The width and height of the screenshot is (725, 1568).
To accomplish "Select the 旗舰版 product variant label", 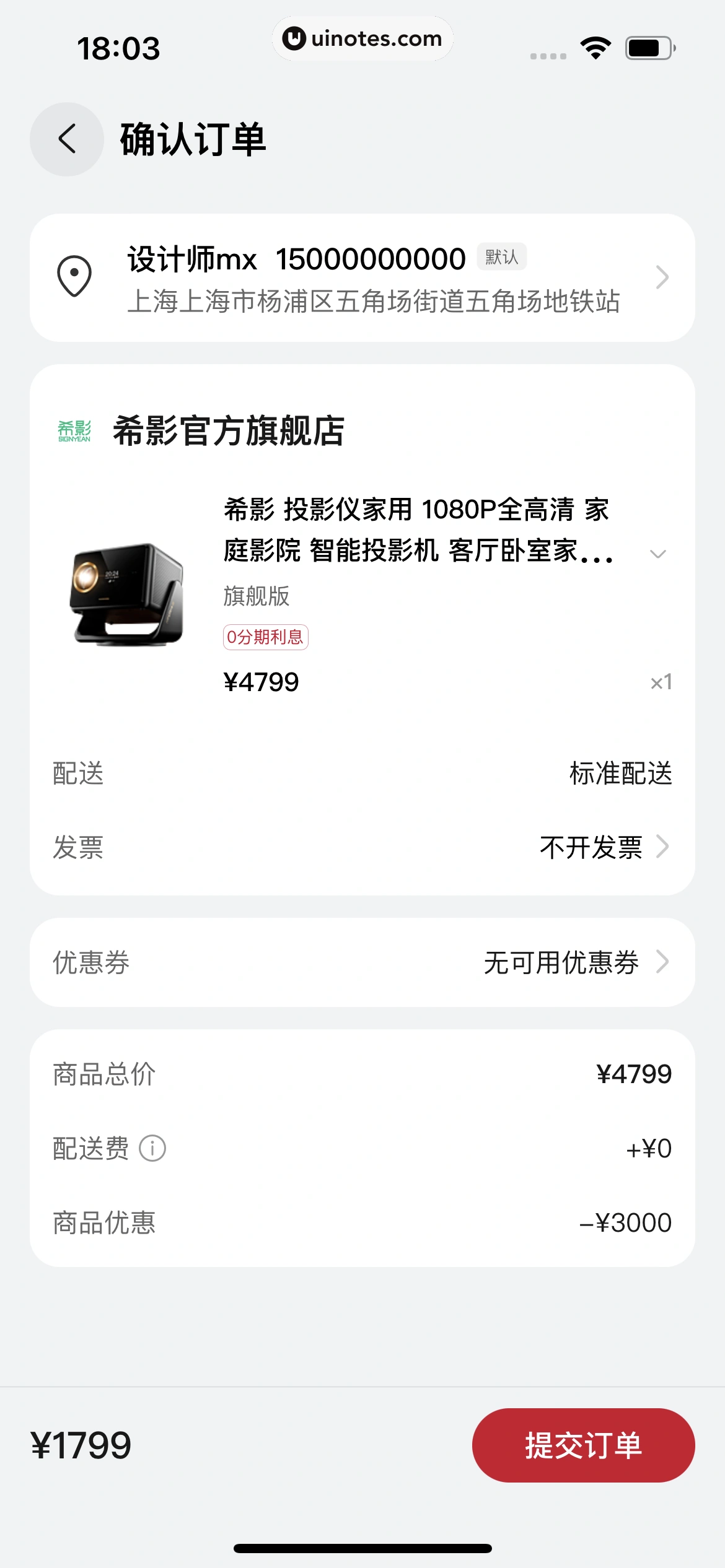I will click(x=258, y=596).
